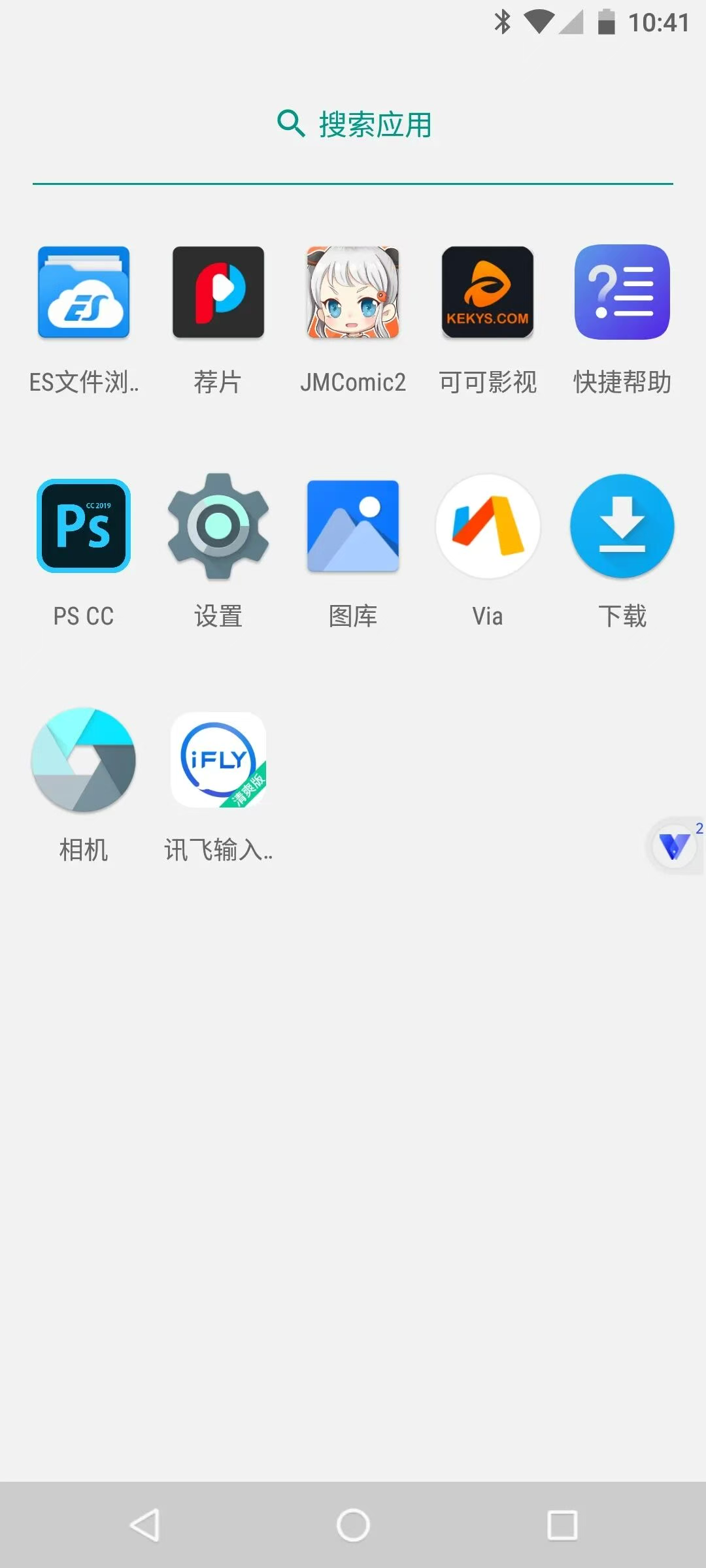Screen dimensions: 706x1568
Task: Open the 快捷帮助 app
Action: click(622, 292)
